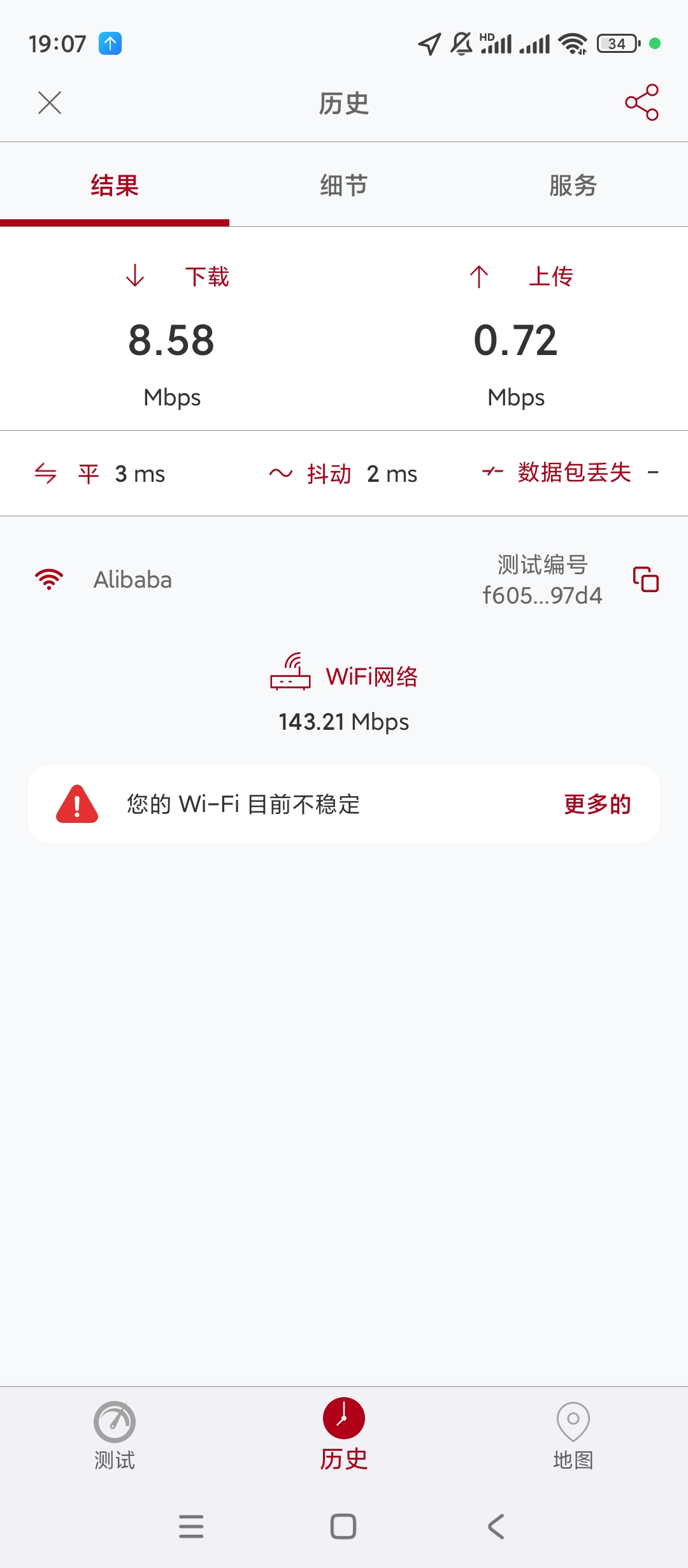The image size is (688, 1568).
Task: Switch to the 服务 tab
Action: tap(573, 185)
